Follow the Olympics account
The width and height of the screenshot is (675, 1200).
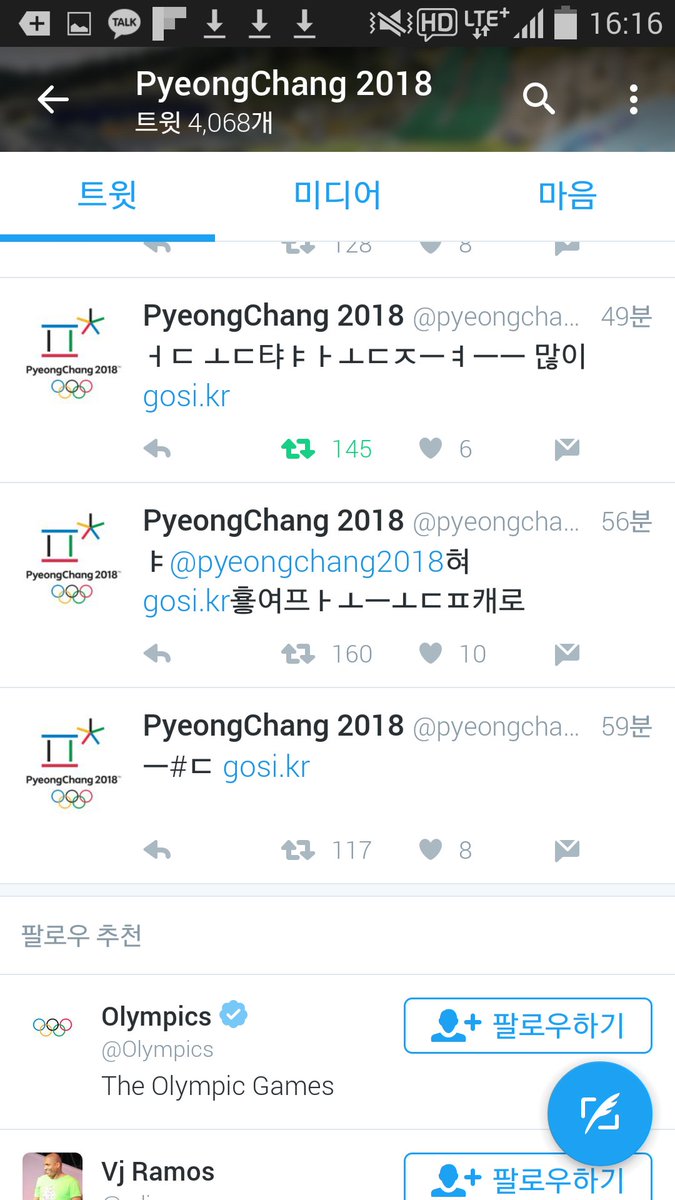pos(527,1025)
